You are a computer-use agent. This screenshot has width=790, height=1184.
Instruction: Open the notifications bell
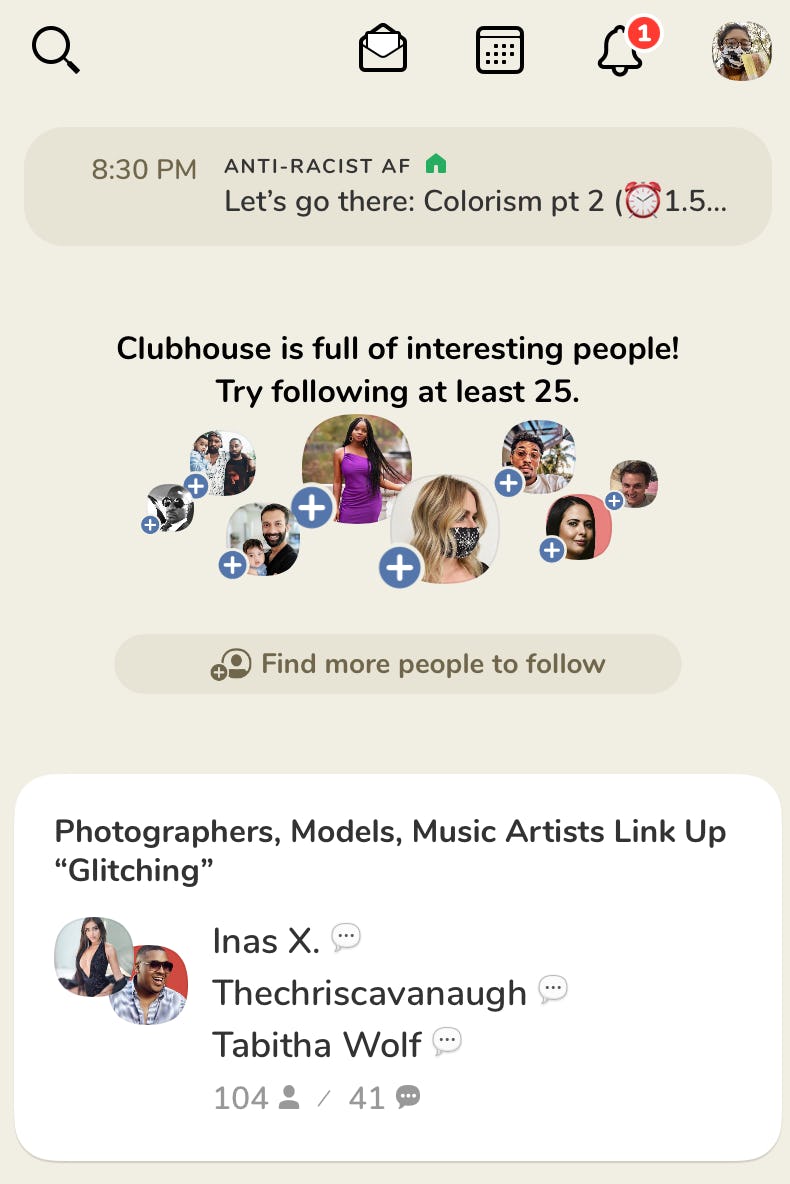click(620, 51)
